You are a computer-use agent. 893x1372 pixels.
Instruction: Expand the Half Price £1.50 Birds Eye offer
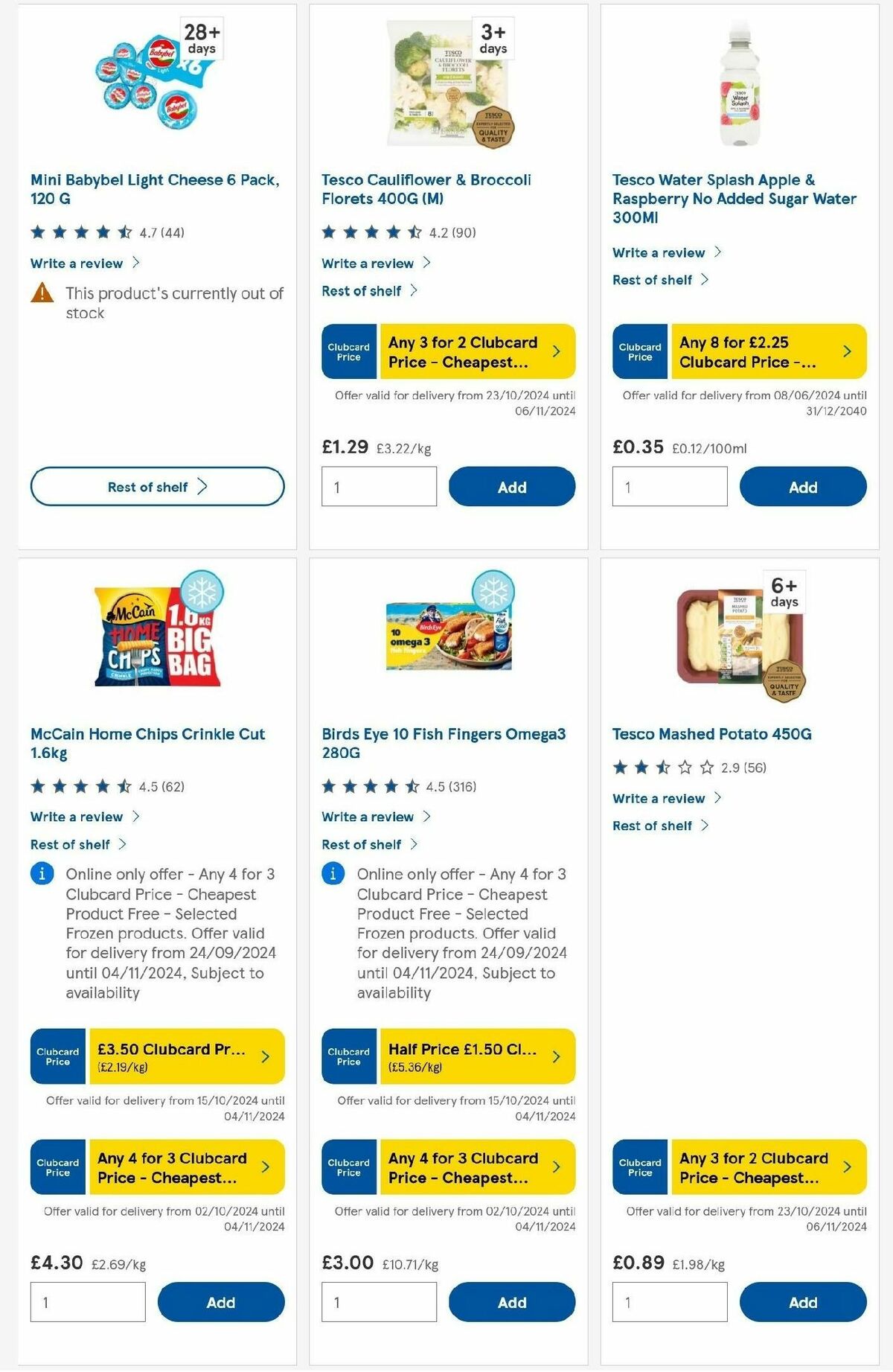click(558, 1055)
